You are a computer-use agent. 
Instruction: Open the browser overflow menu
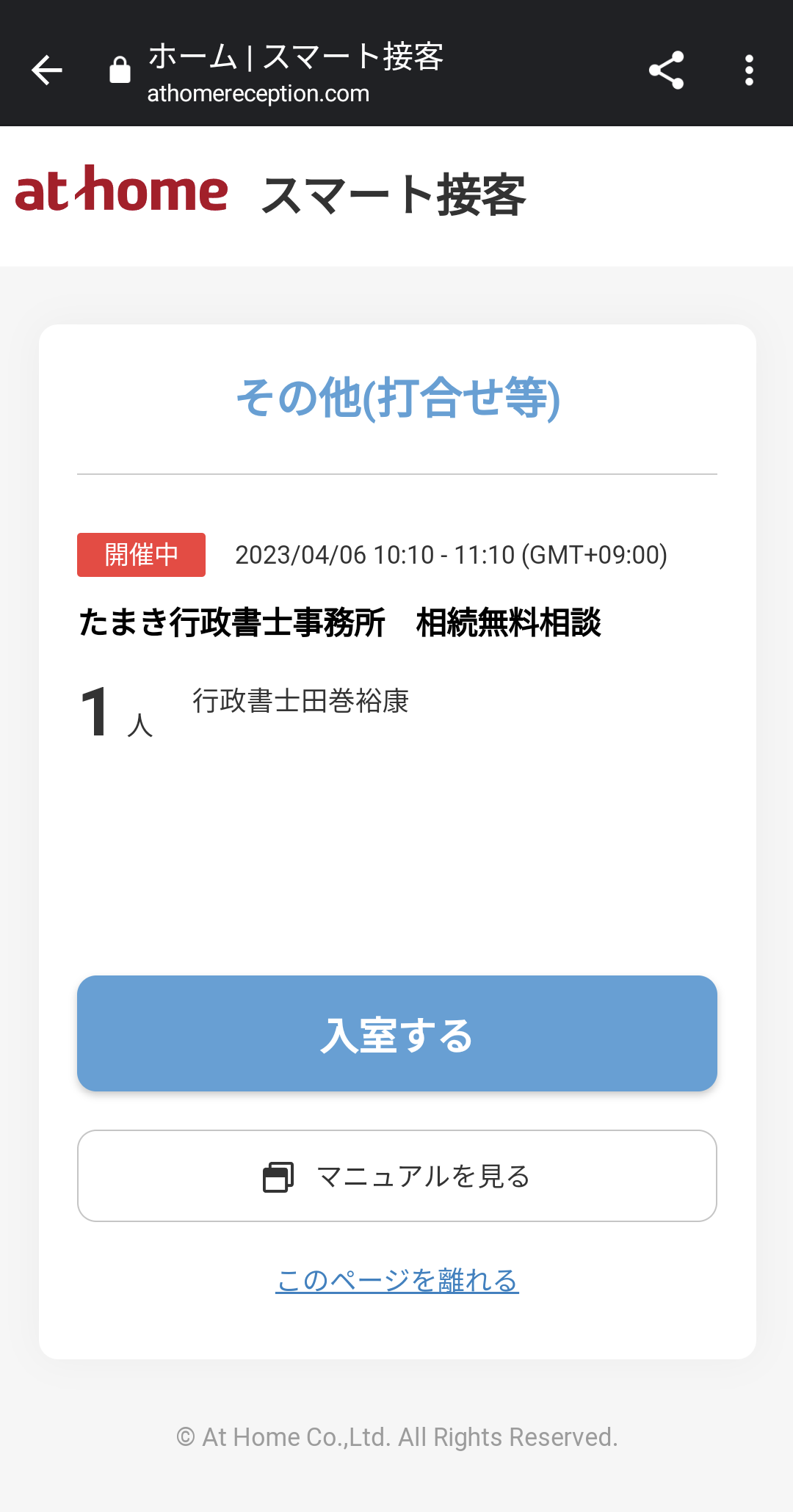coord(749,70)
